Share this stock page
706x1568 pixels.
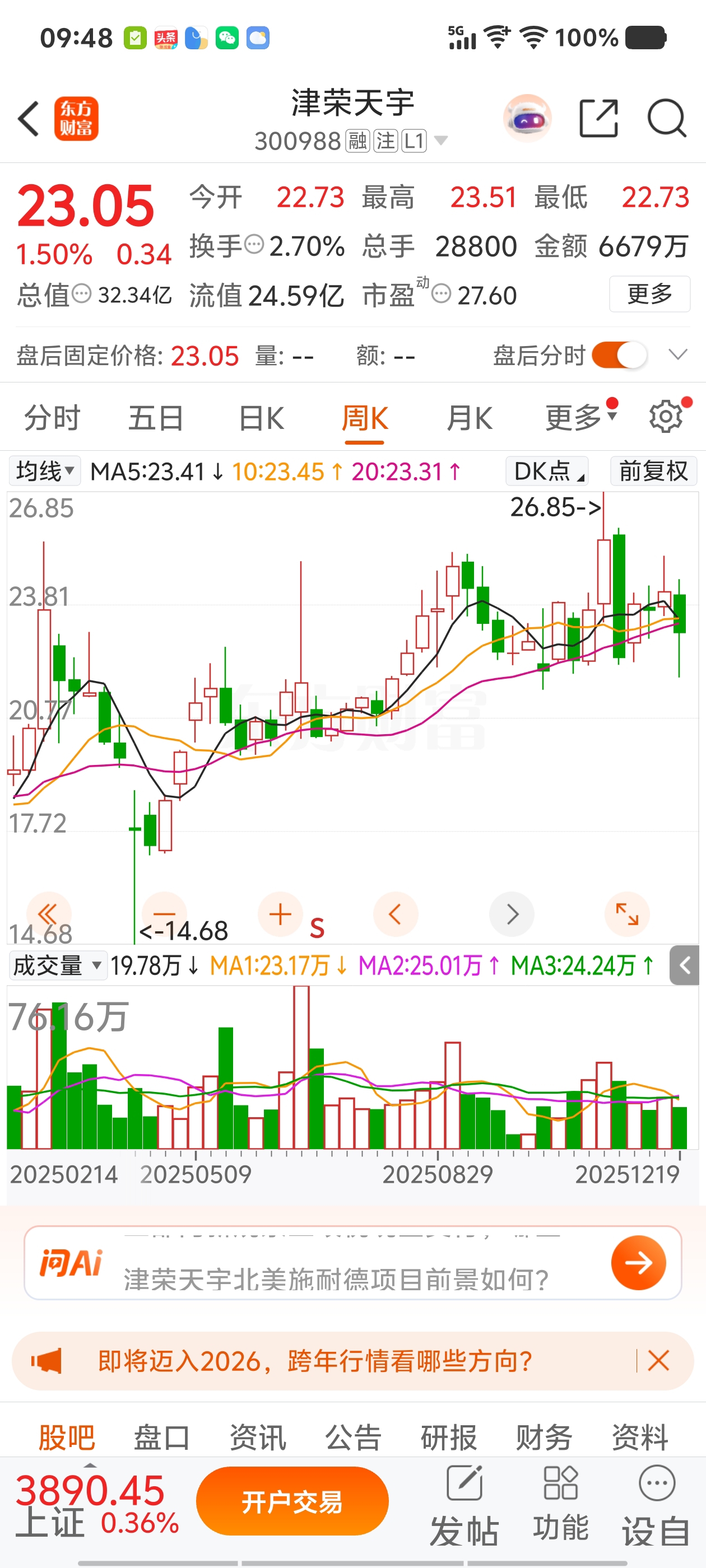pos(598,119)
